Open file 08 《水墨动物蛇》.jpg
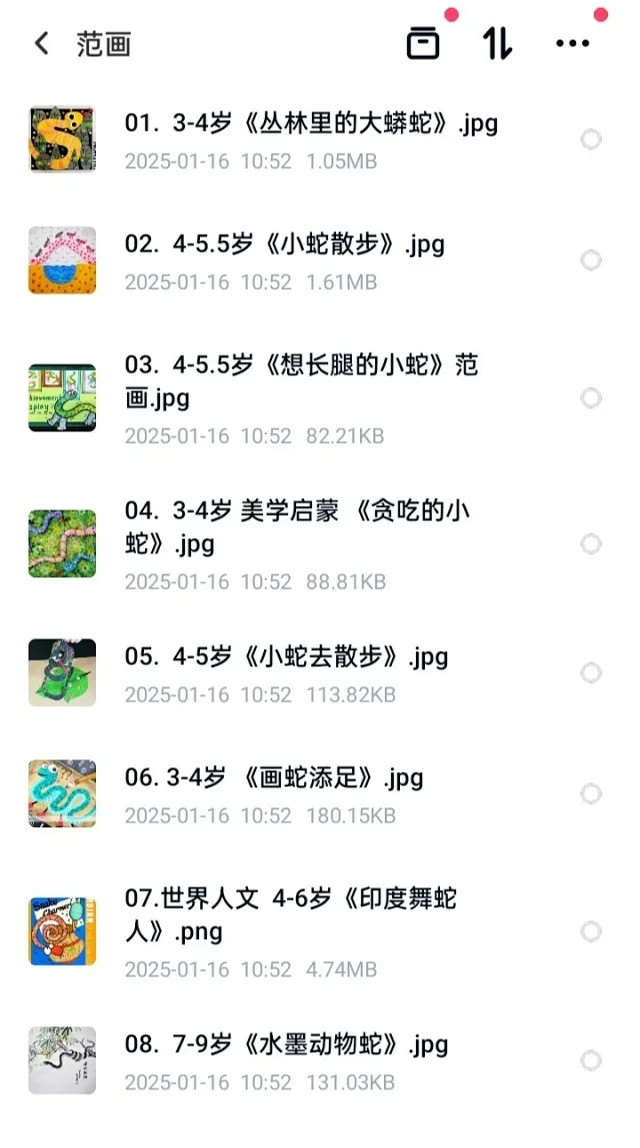Image resolution: width=640 pixels, height=1148 pixels. point(286,1045)
